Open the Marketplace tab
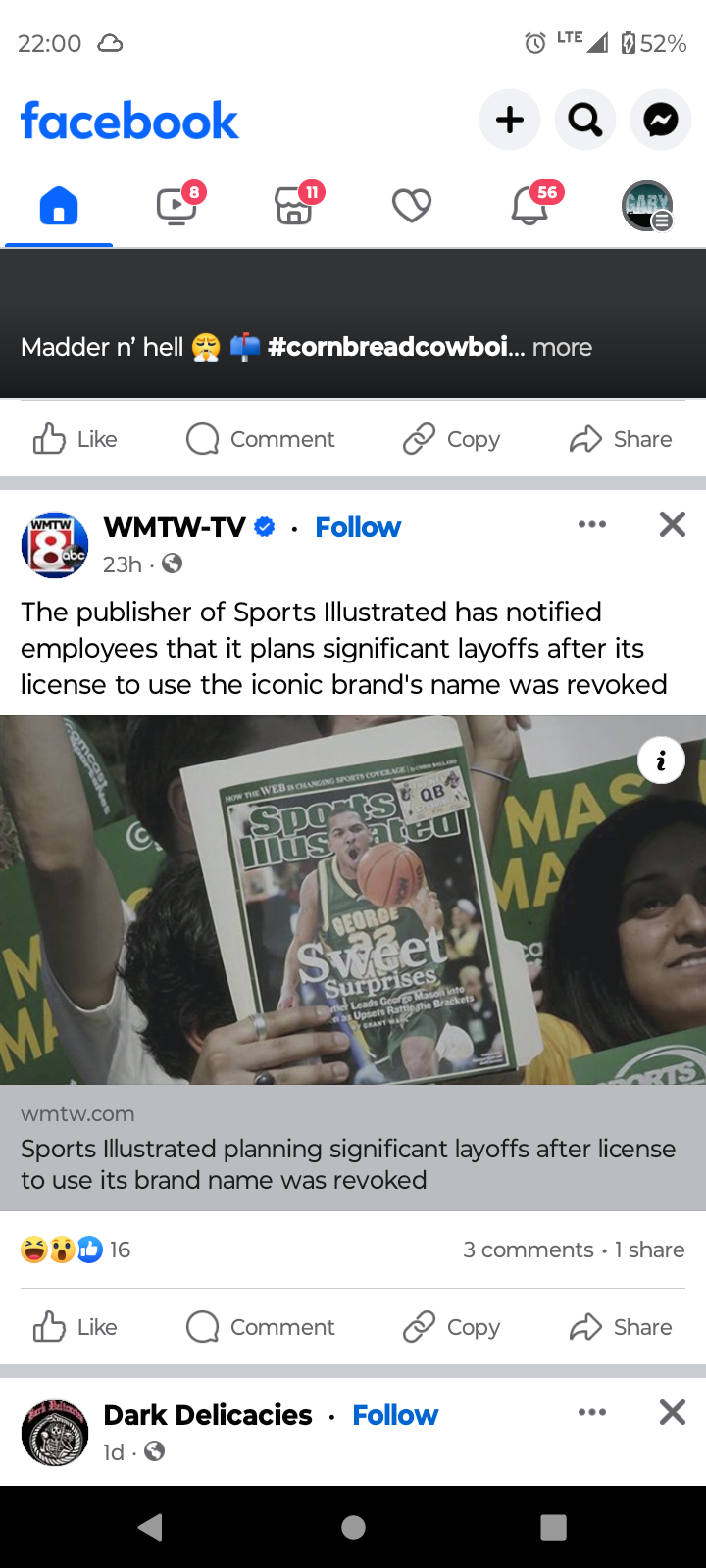The image size is (706, 1568). pyautogui.click(x=294, y=206)
